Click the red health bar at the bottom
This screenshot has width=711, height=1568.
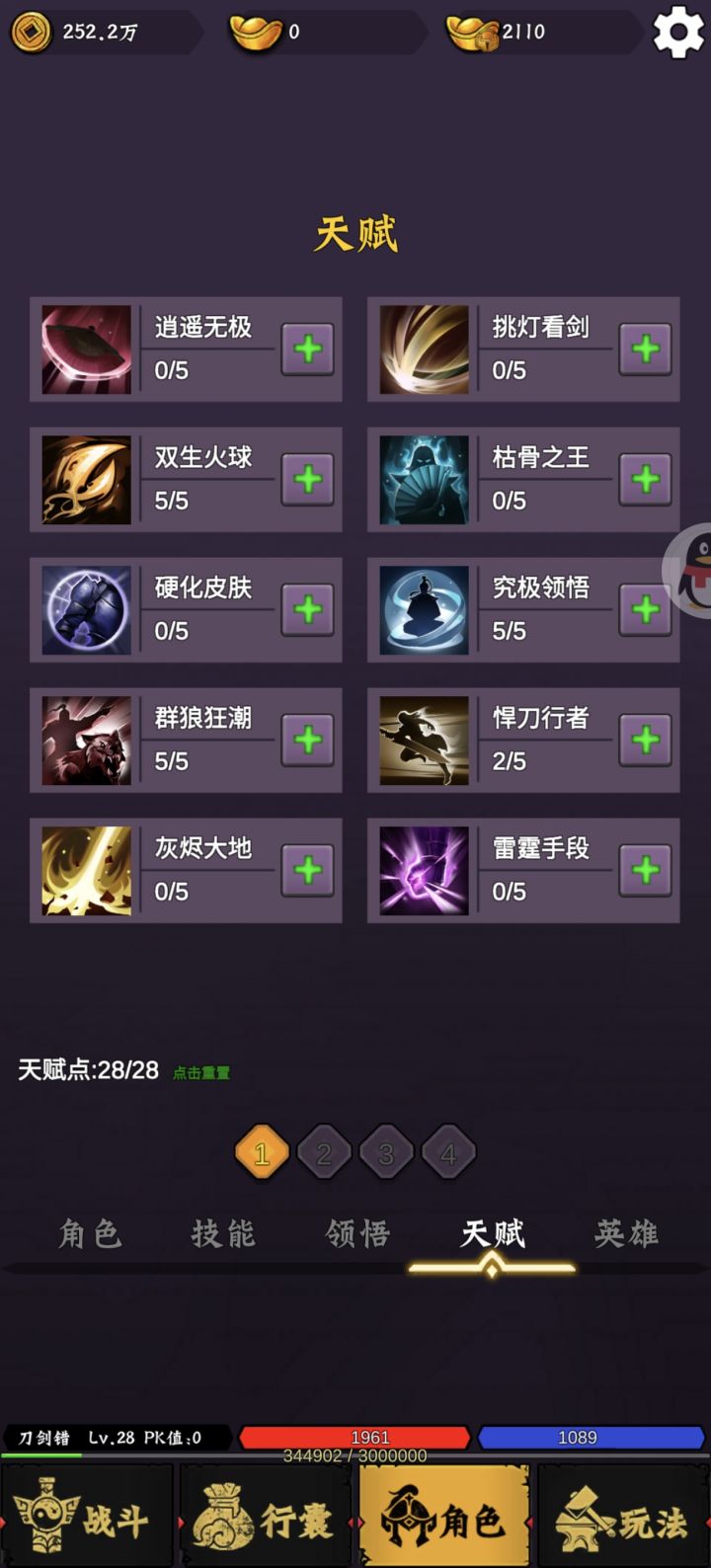tap(370, 1437)
